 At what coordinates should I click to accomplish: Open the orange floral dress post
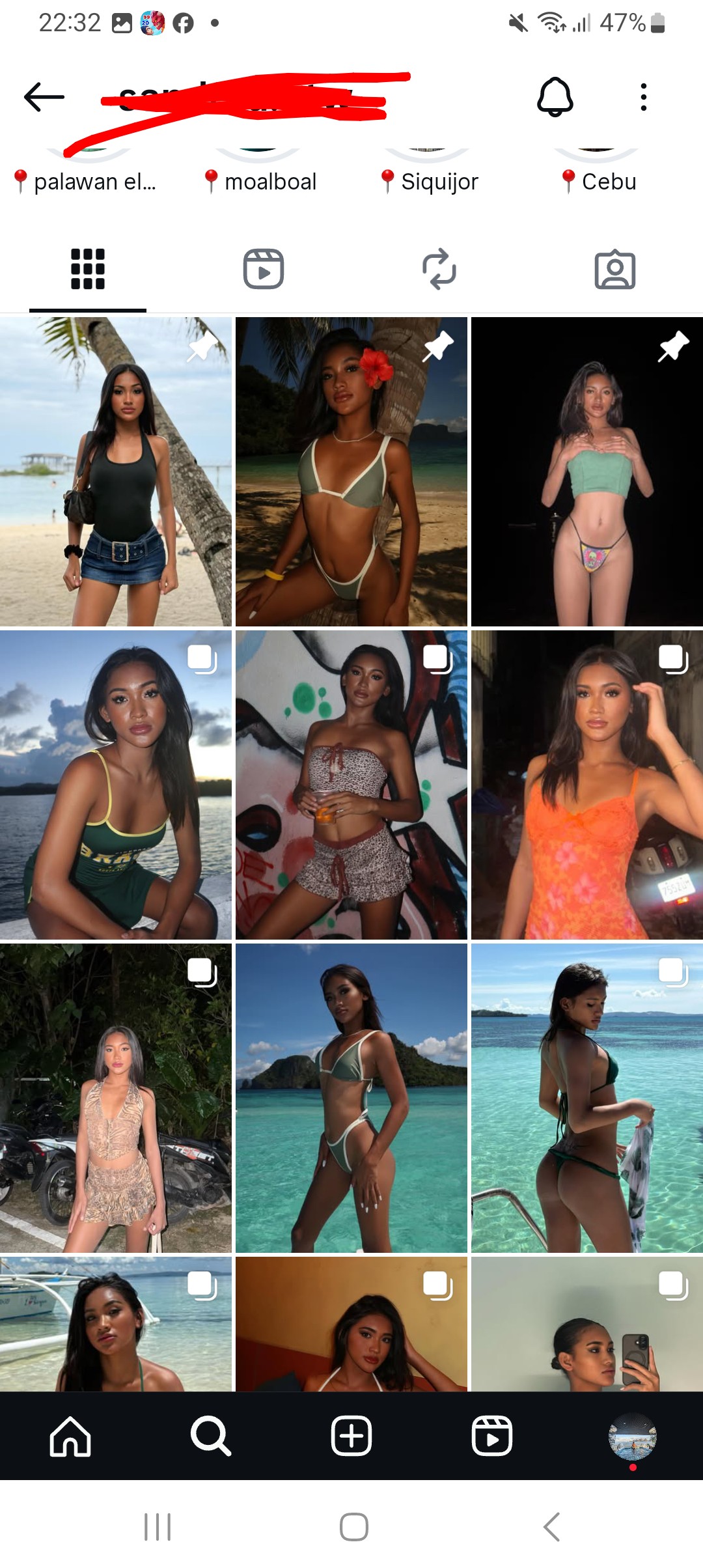tap(586, 785)
